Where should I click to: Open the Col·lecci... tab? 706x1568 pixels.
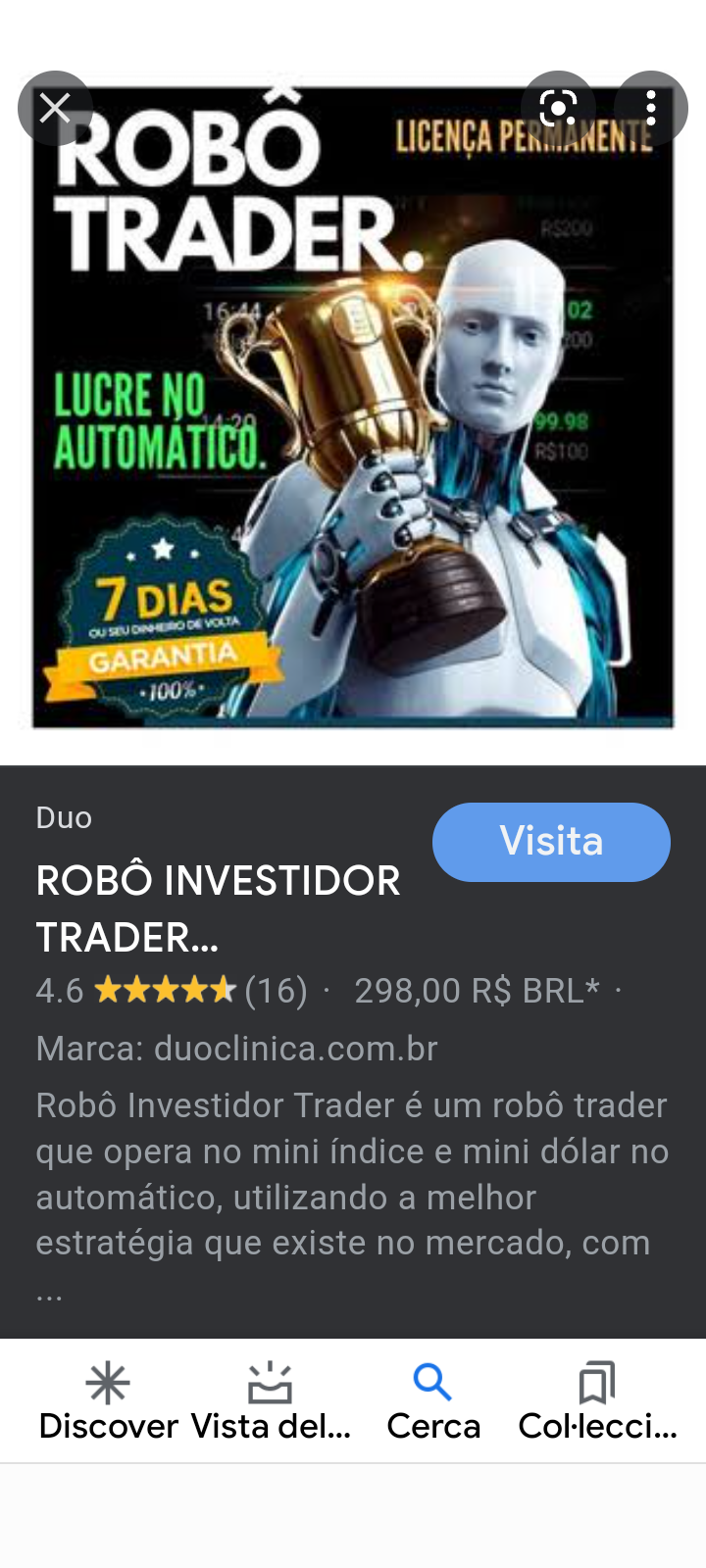597,1401
